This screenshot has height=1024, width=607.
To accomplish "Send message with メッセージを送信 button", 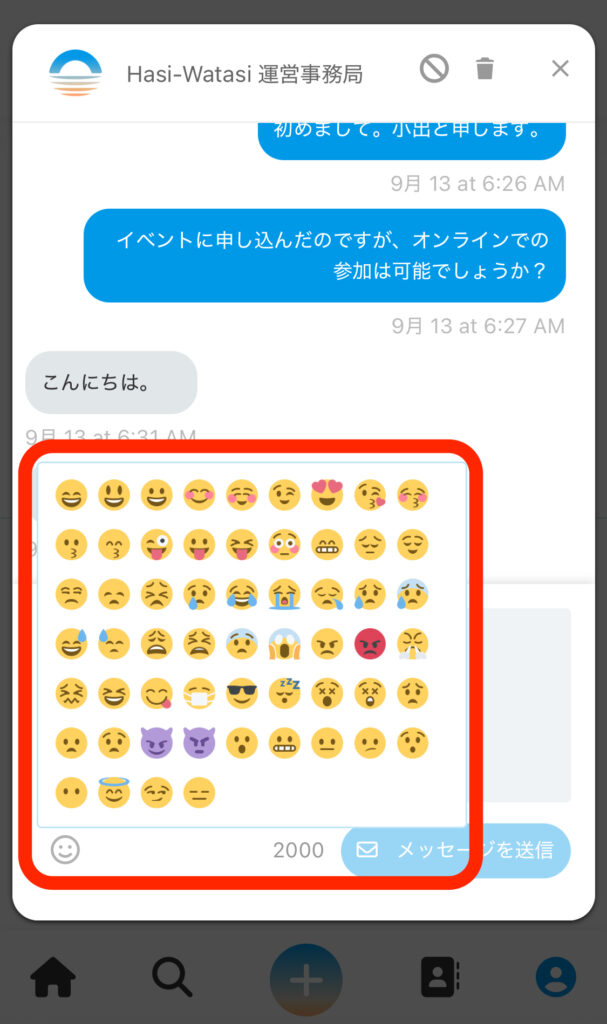I will pos(456,850).
